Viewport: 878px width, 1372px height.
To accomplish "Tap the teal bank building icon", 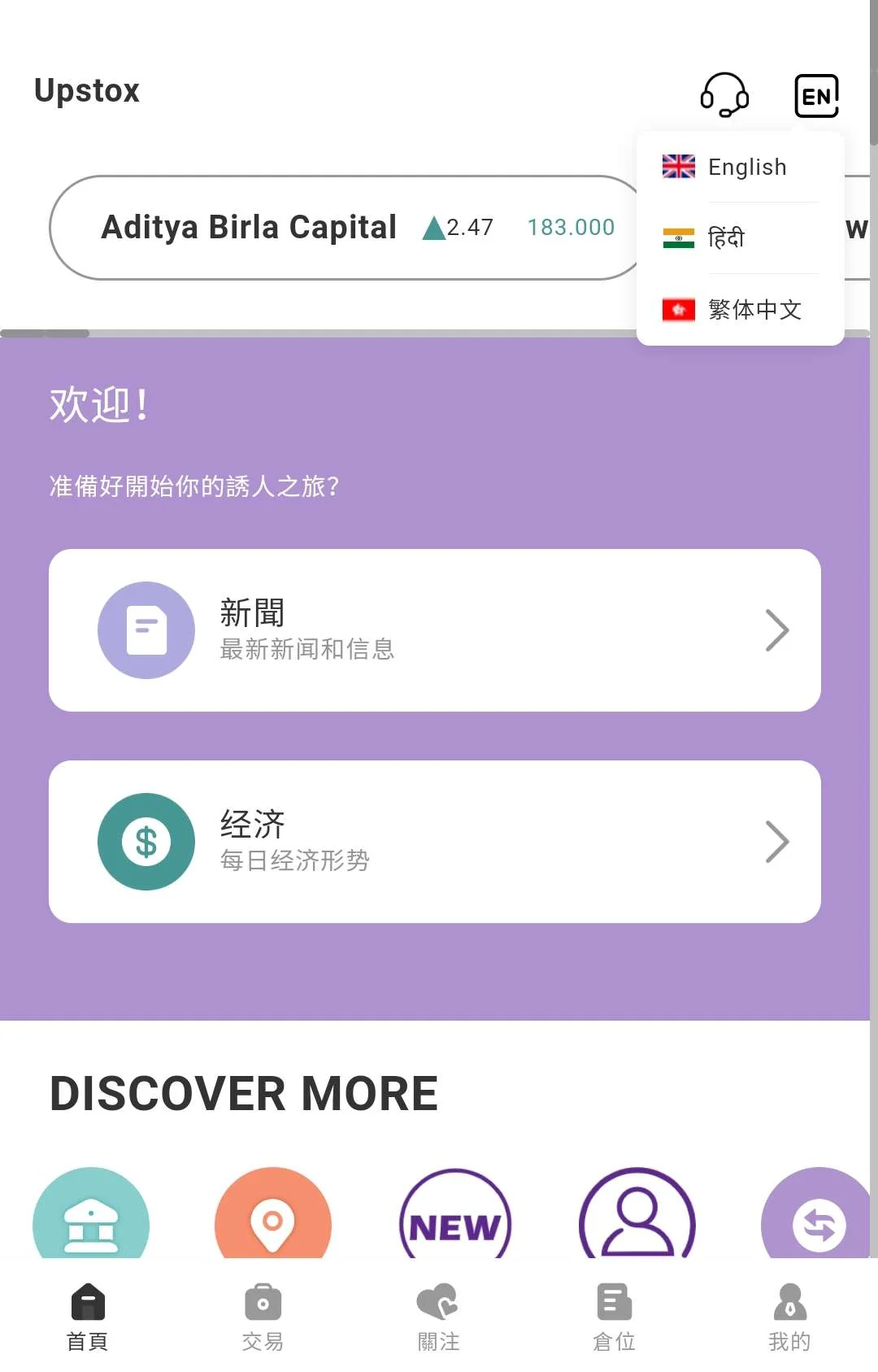I will (x=91, y=1217).
